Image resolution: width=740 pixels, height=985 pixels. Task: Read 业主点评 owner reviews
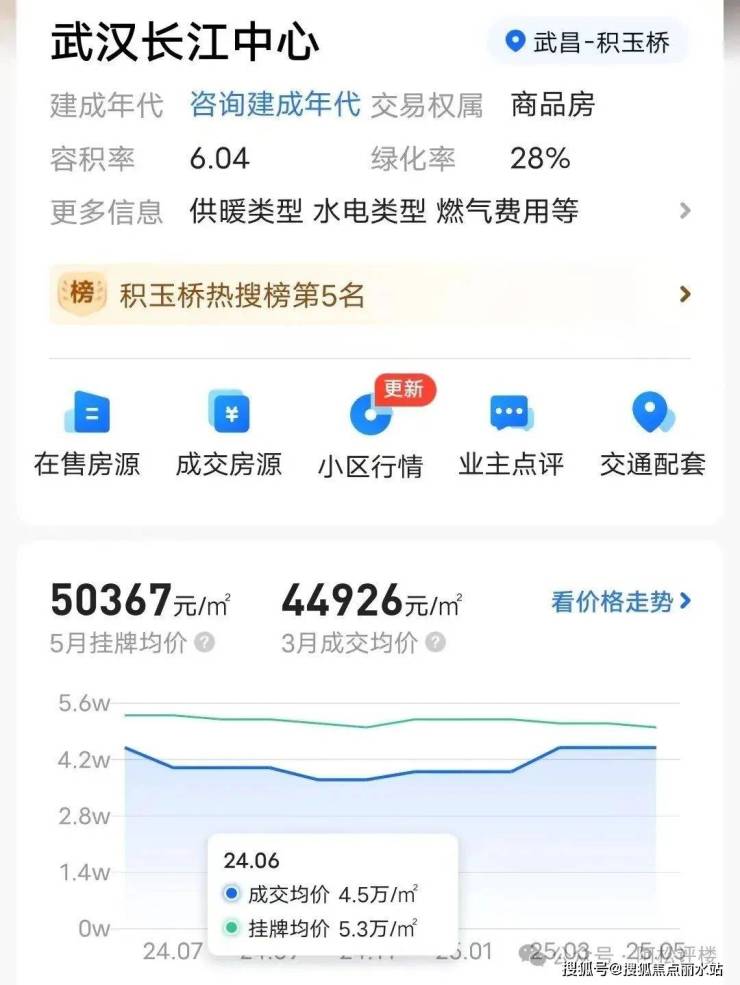511,433
